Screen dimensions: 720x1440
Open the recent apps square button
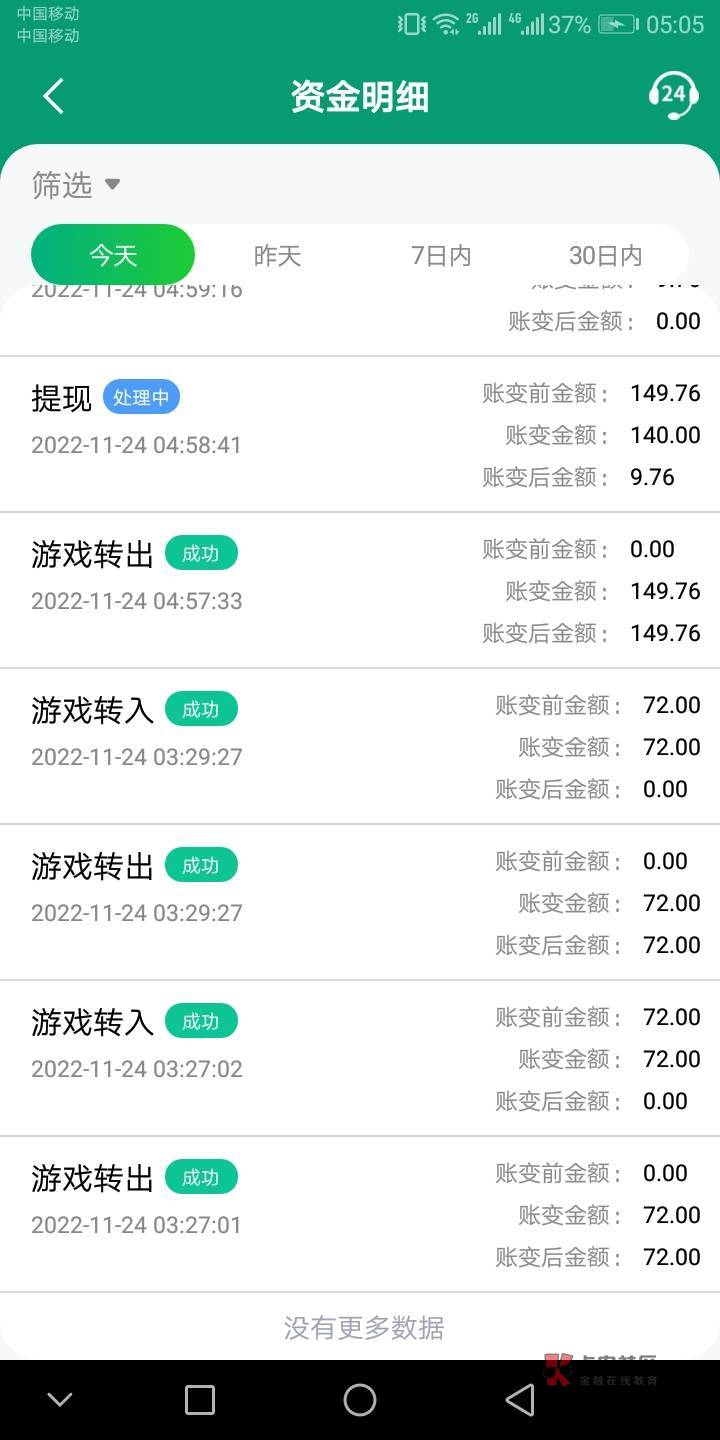coord(200,1400)
